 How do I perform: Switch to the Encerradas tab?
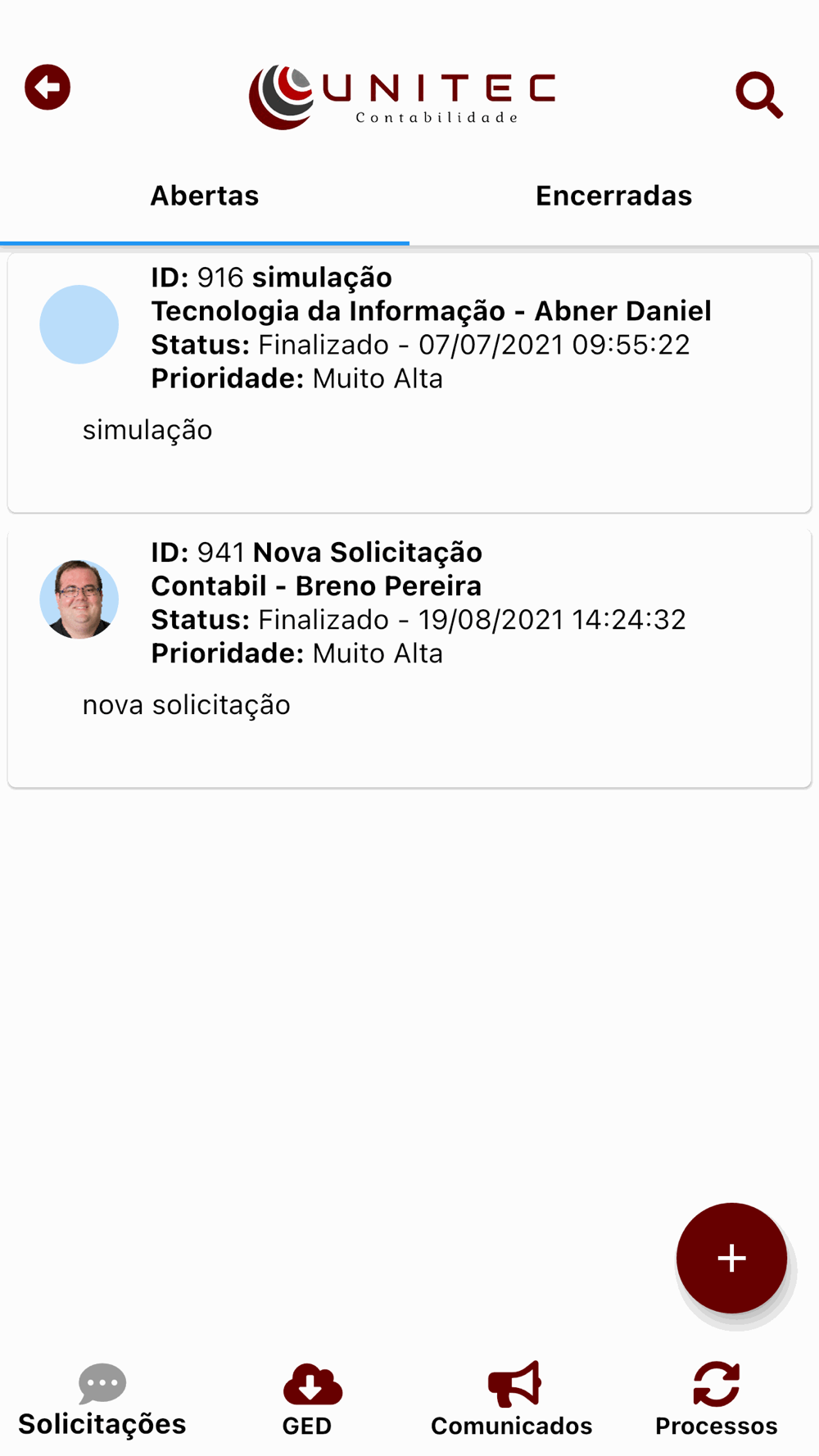[x=614, y=197]
